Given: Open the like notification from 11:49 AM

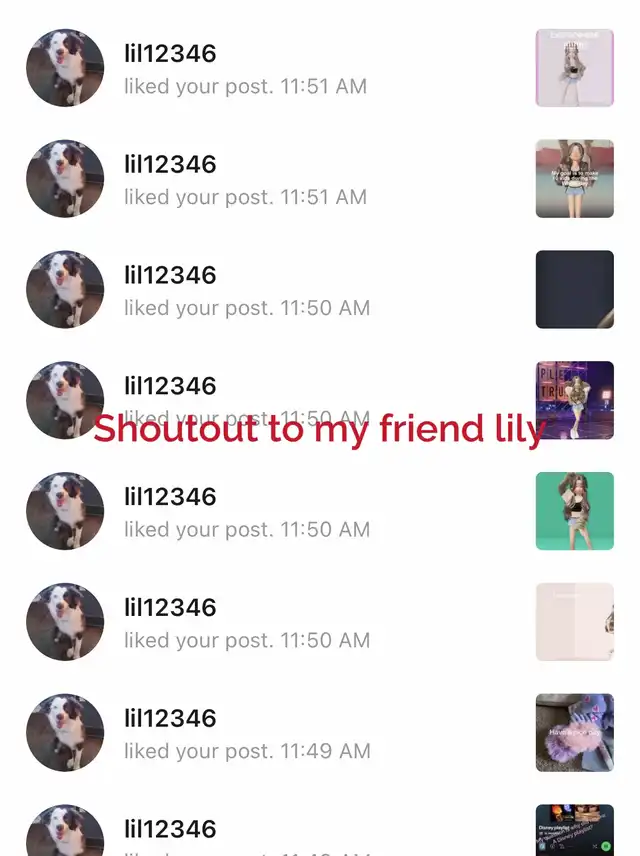Looking at the screenshot, I should click(246, 734).
